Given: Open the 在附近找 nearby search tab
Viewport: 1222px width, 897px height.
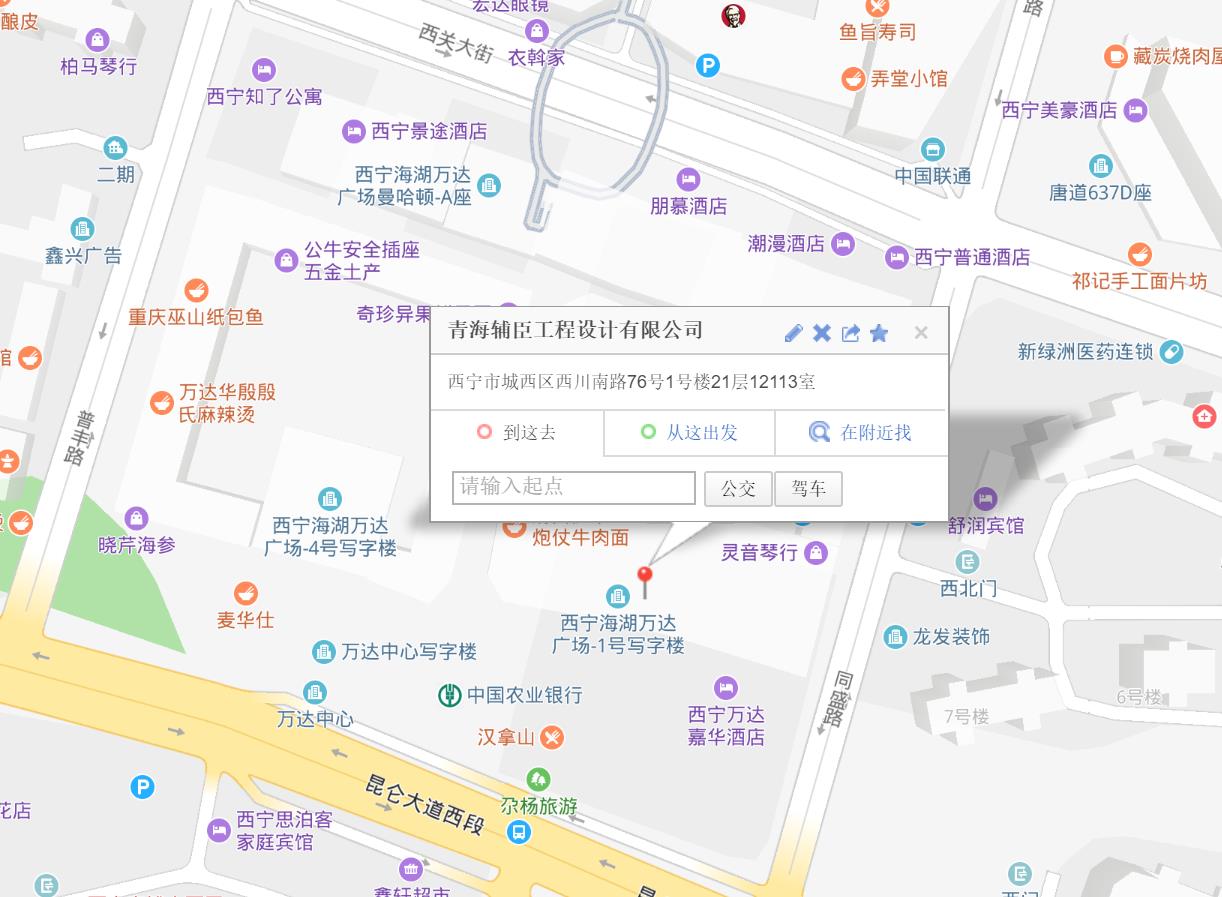Looking at the screenshot, I should [861, 433].
